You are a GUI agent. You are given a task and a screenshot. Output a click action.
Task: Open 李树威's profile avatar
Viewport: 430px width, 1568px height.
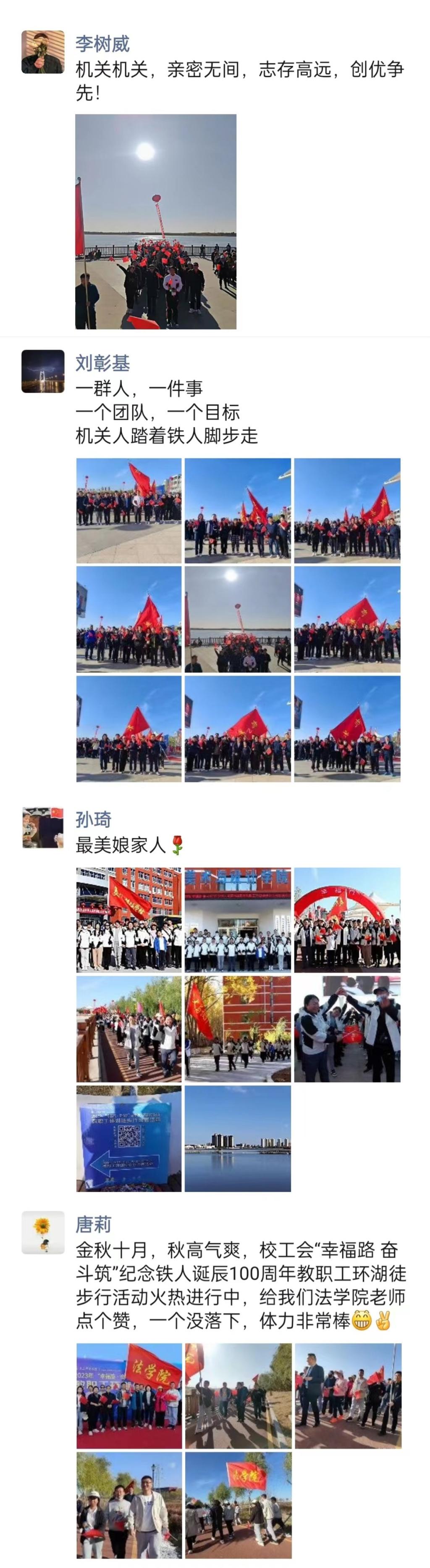pos(42,52)
